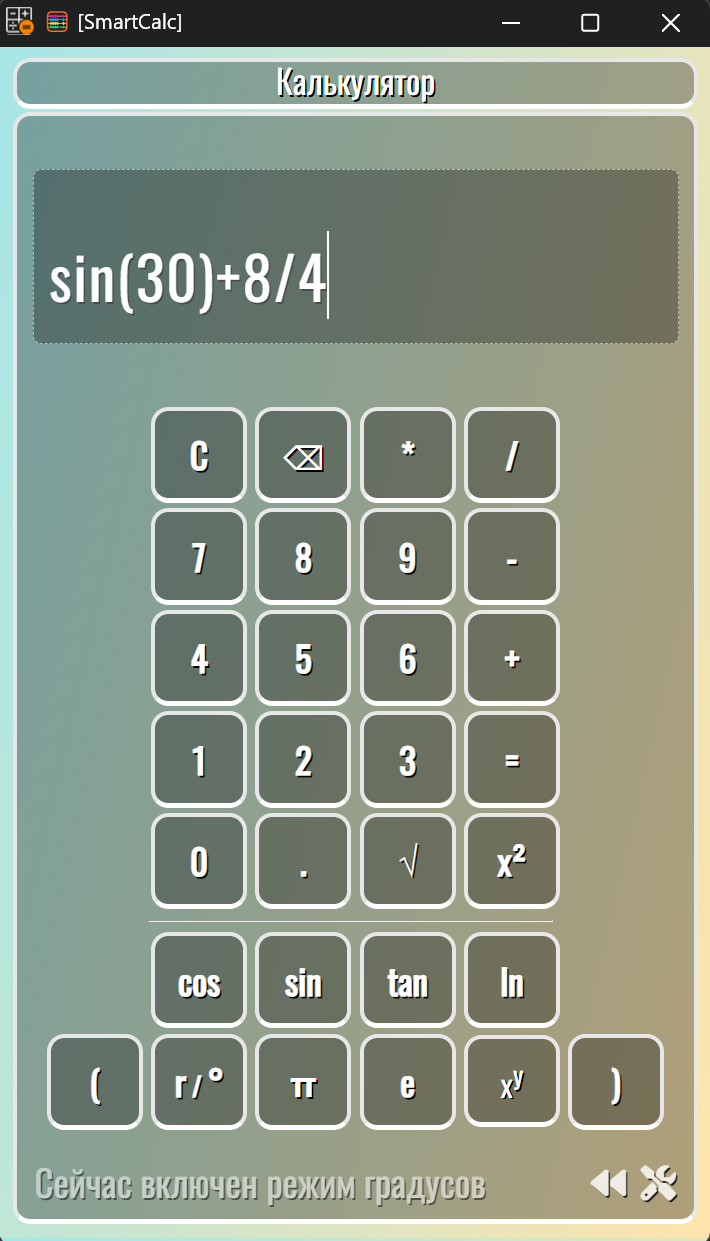Open the settings tools icon
Viewport: 710px width, 1241px height.
coord(659,1184)
